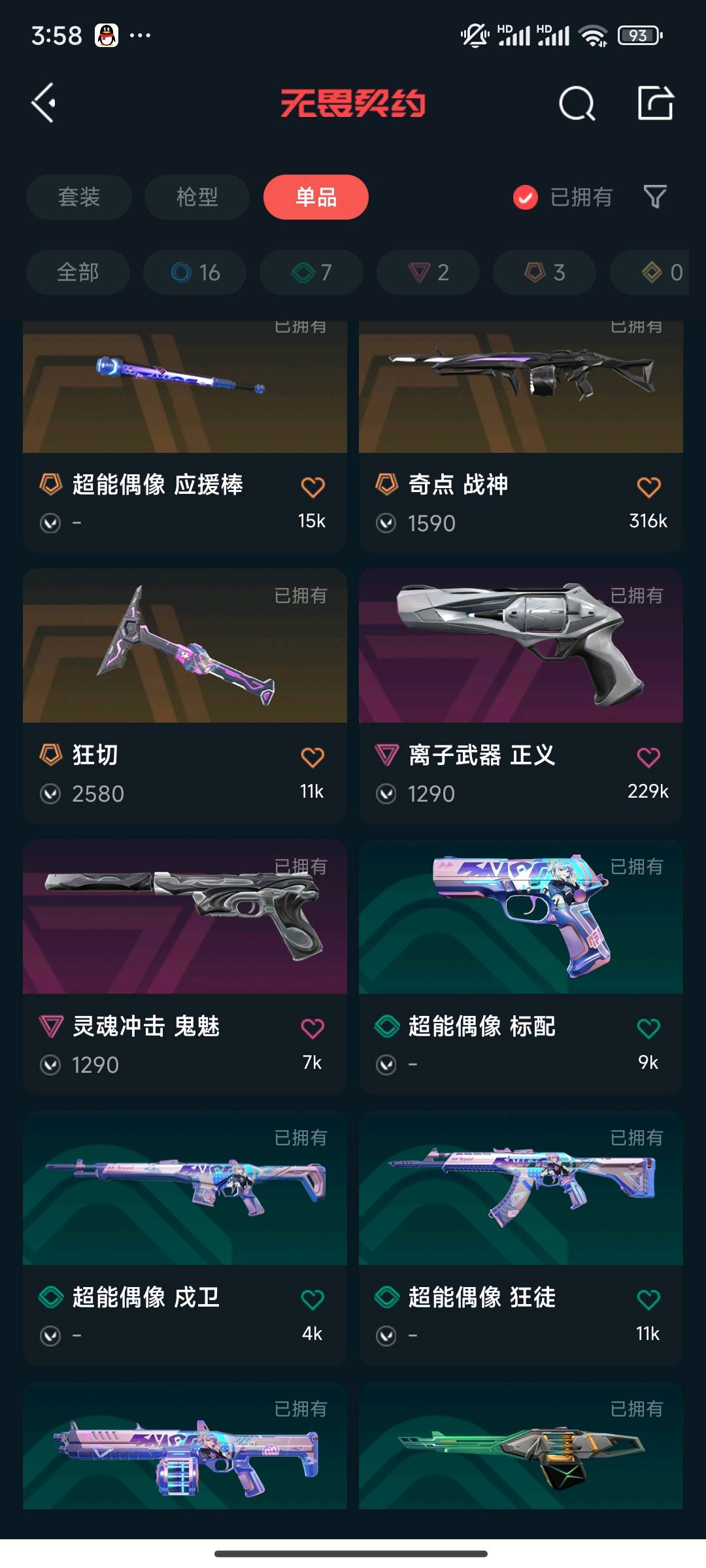Like the 超能偶像 标配 skin
706x1568 pixels.
[648, 1028]
